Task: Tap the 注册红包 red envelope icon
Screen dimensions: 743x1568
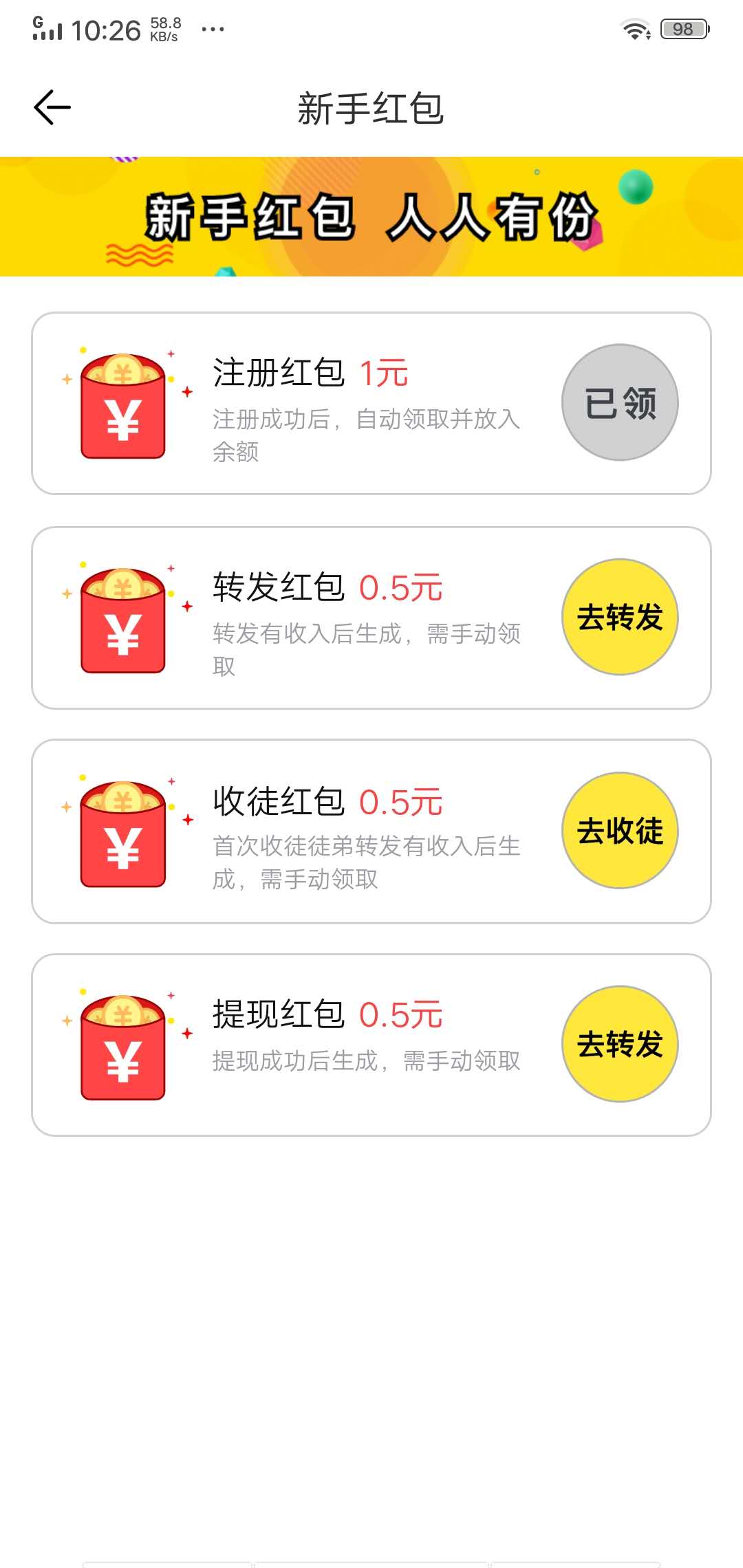Action: 122,406
